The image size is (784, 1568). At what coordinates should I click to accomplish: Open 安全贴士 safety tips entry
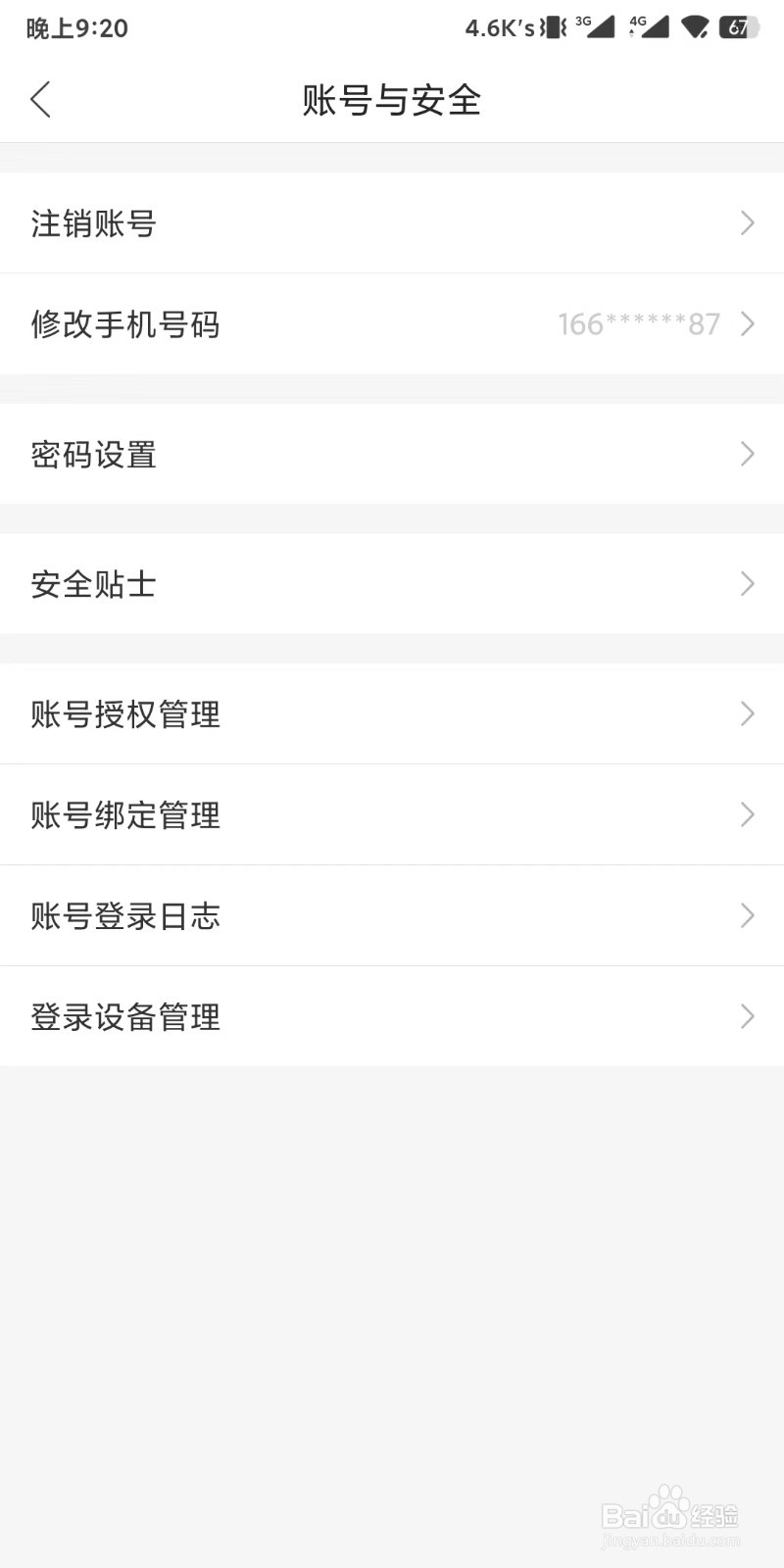[93, 584]
